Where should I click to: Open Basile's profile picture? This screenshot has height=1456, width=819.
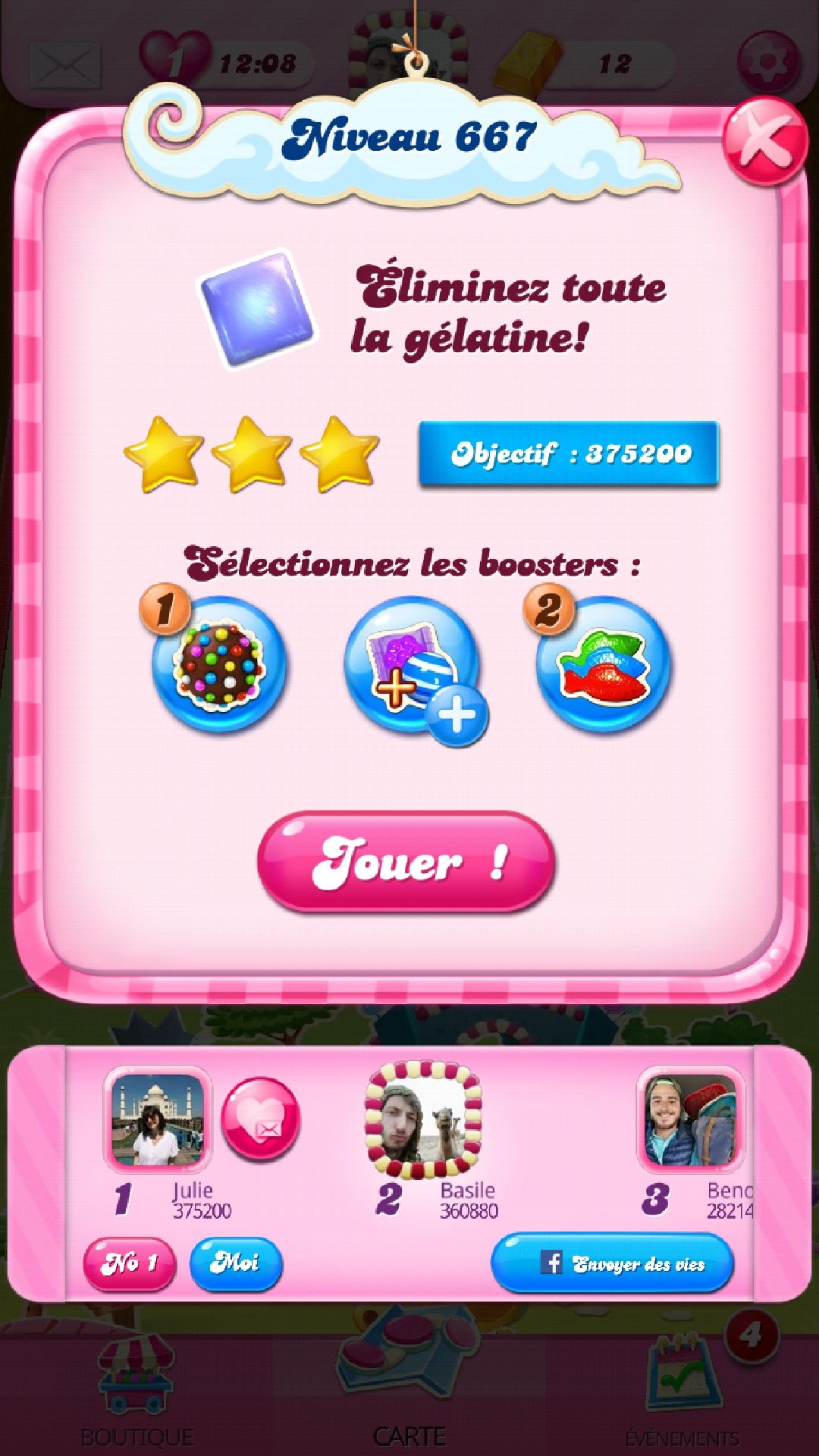(423, 1120)
